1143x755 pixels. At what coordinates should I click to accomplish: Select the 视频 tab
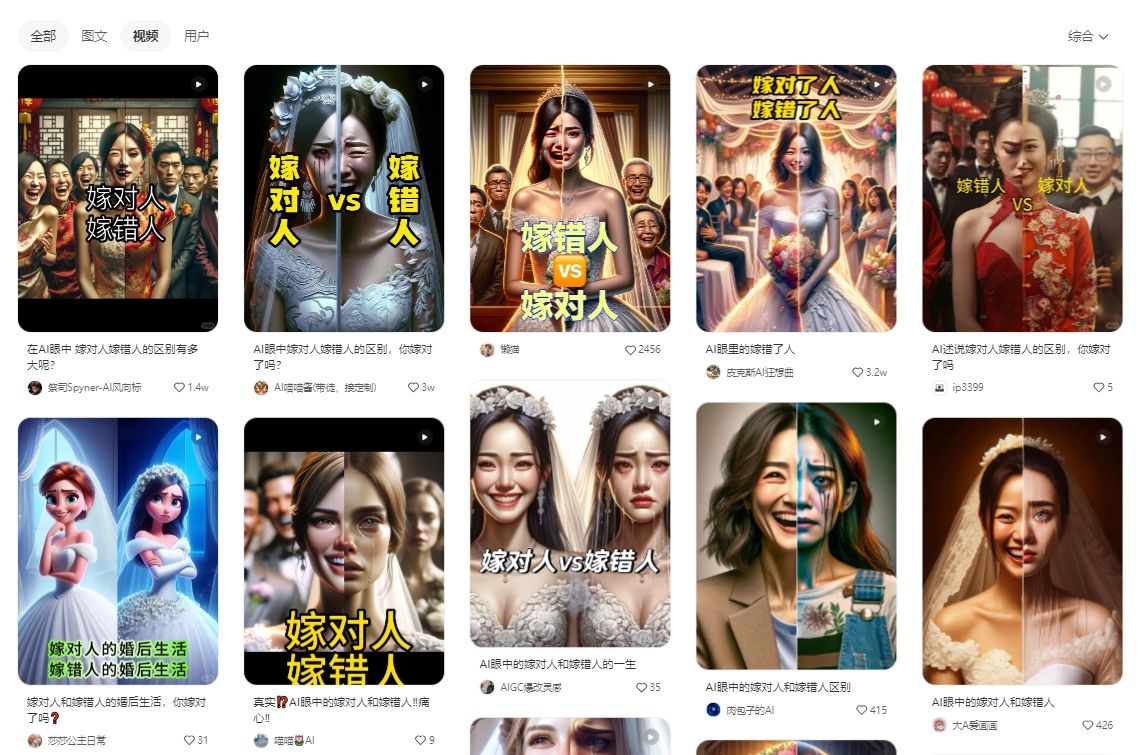coord(146,36)
